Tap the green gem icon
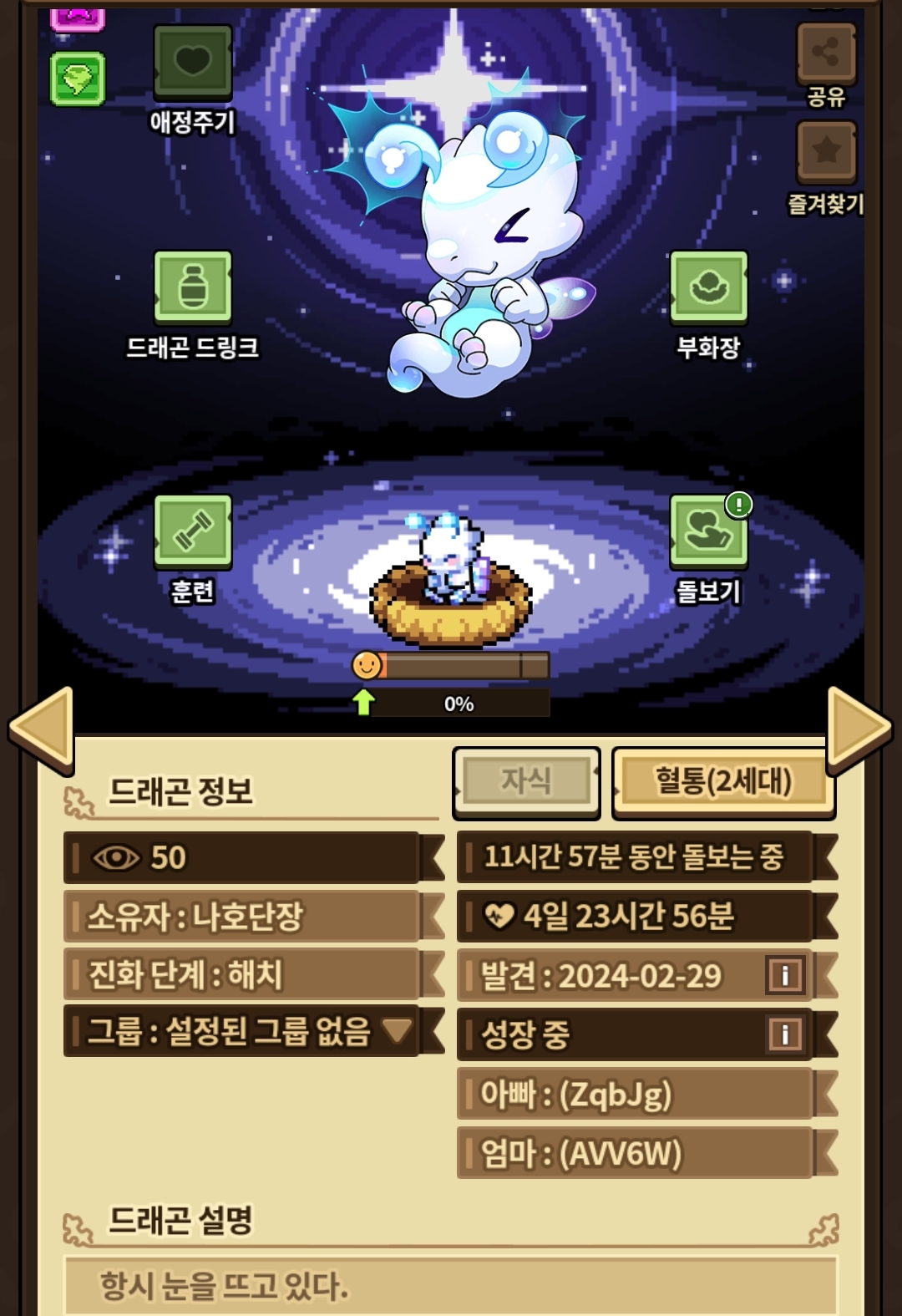Screen dimensions: 902x1316 [x=78, y=79]
